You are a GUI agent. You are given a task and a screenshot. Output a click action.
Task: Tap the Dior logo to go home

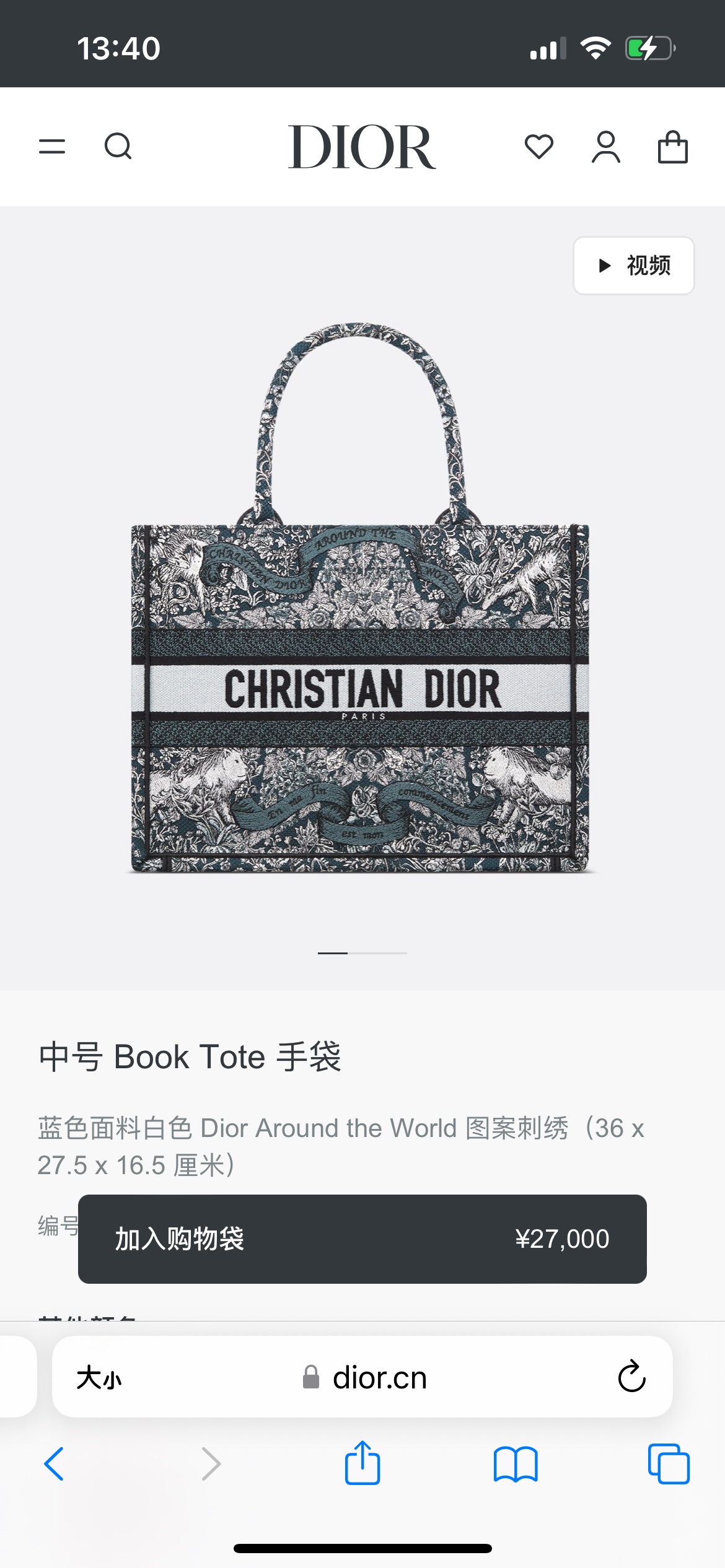(x=362, y=147)
